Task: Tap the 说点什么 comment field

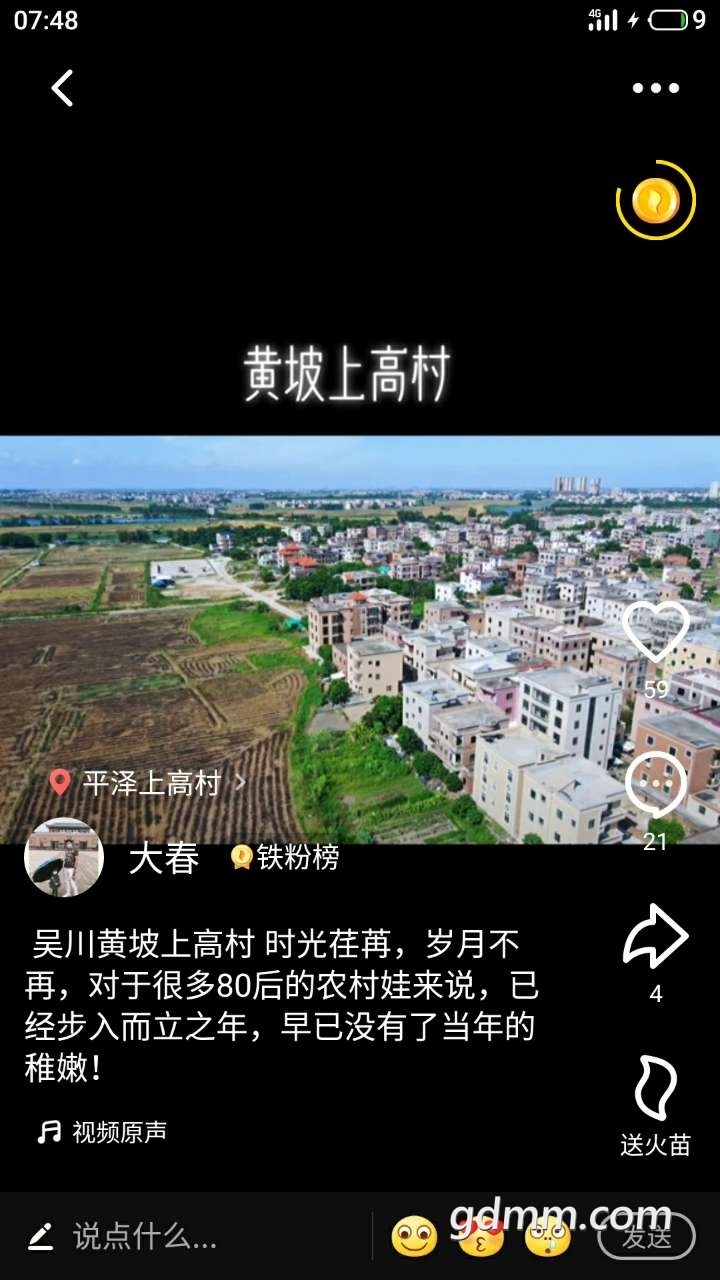Action: coord(145,1237)
